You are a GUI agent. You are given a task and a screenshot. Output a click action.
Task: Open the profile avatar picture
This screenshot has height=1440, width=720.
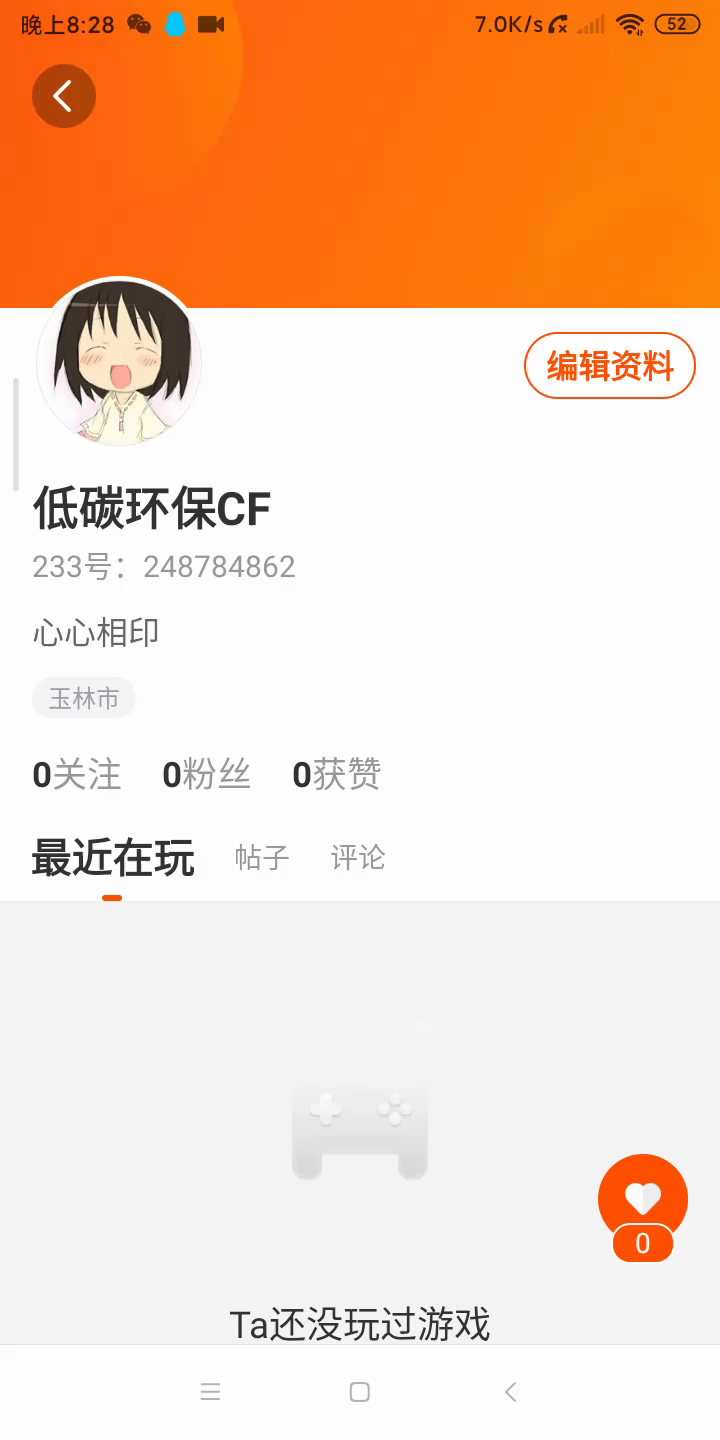(x=119, y=362)
